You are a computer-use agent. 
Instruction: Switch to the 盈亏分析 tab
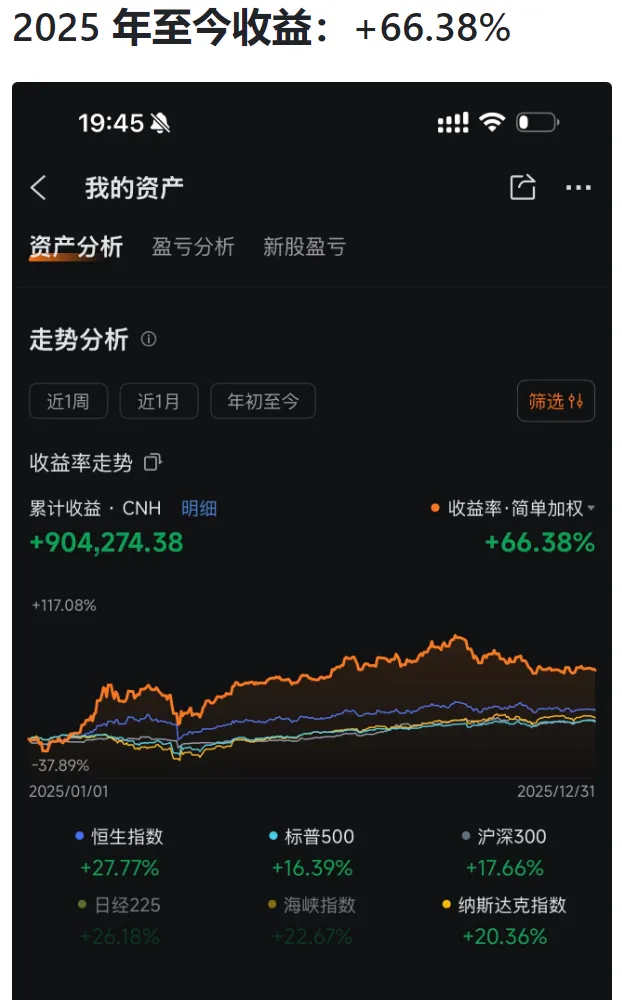(x=193, y=247)
